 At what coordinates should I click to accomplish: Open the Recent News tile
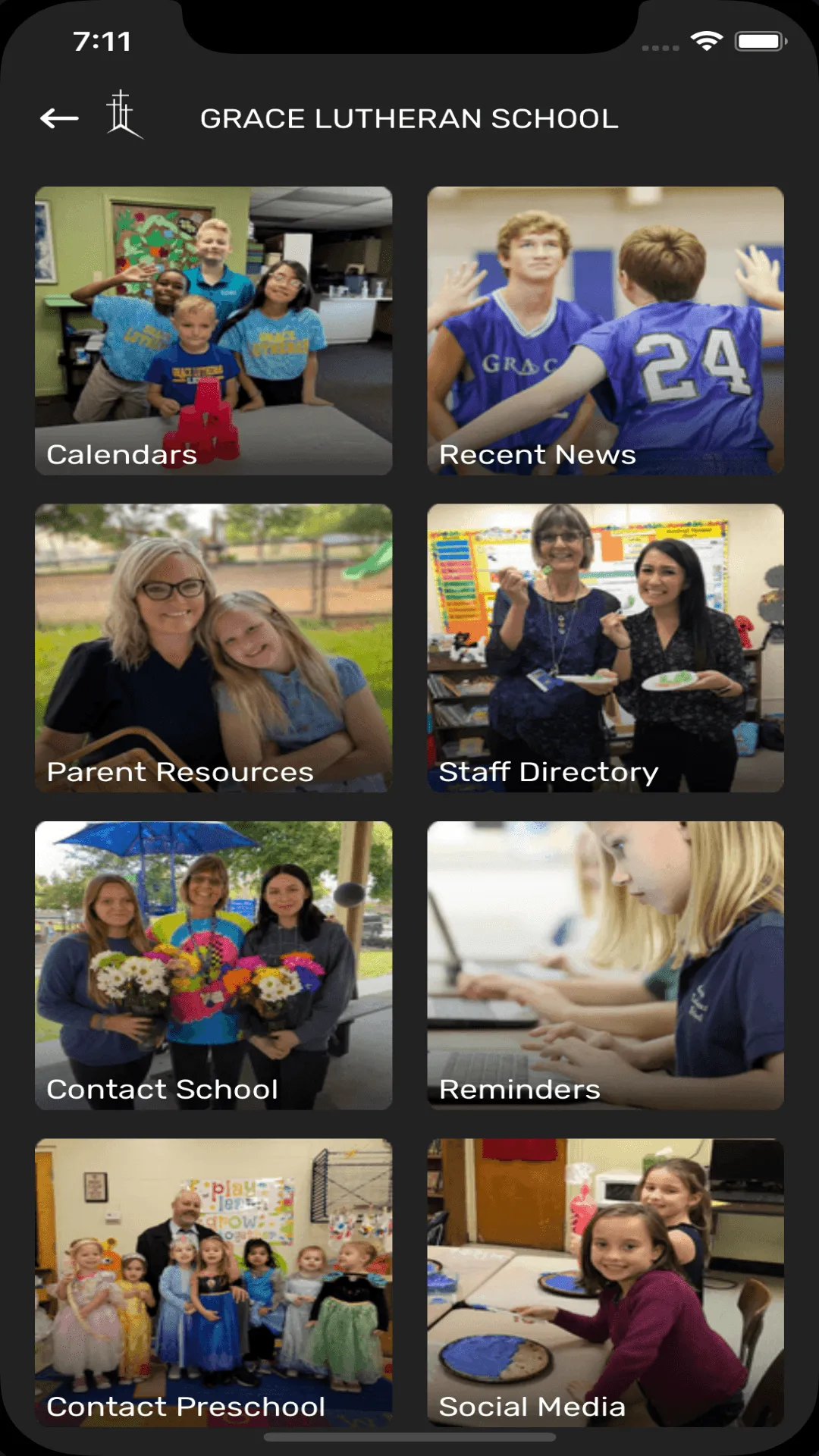click(605, 331)
